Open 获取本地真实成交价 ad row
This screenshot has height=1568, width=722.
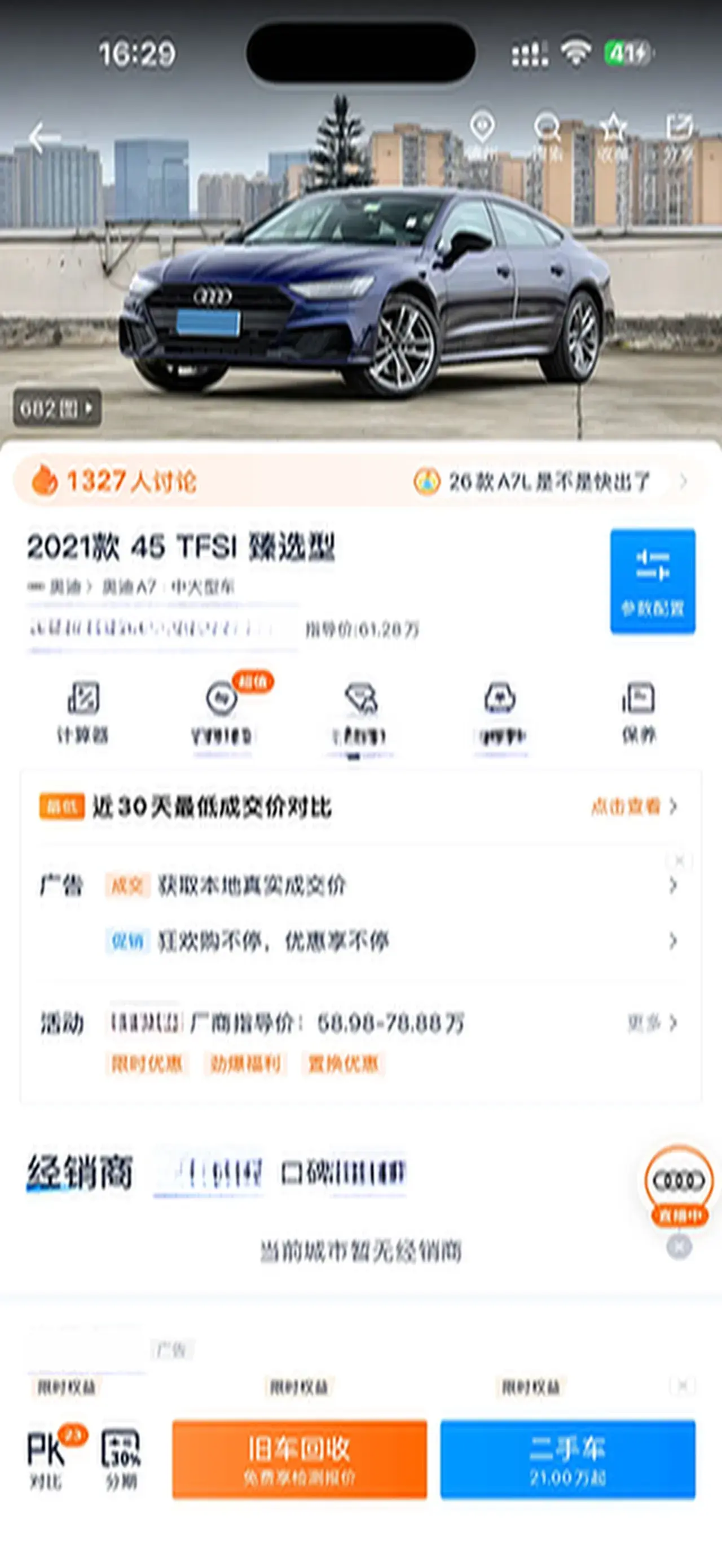pyautogui.click(x=390, y=885)
